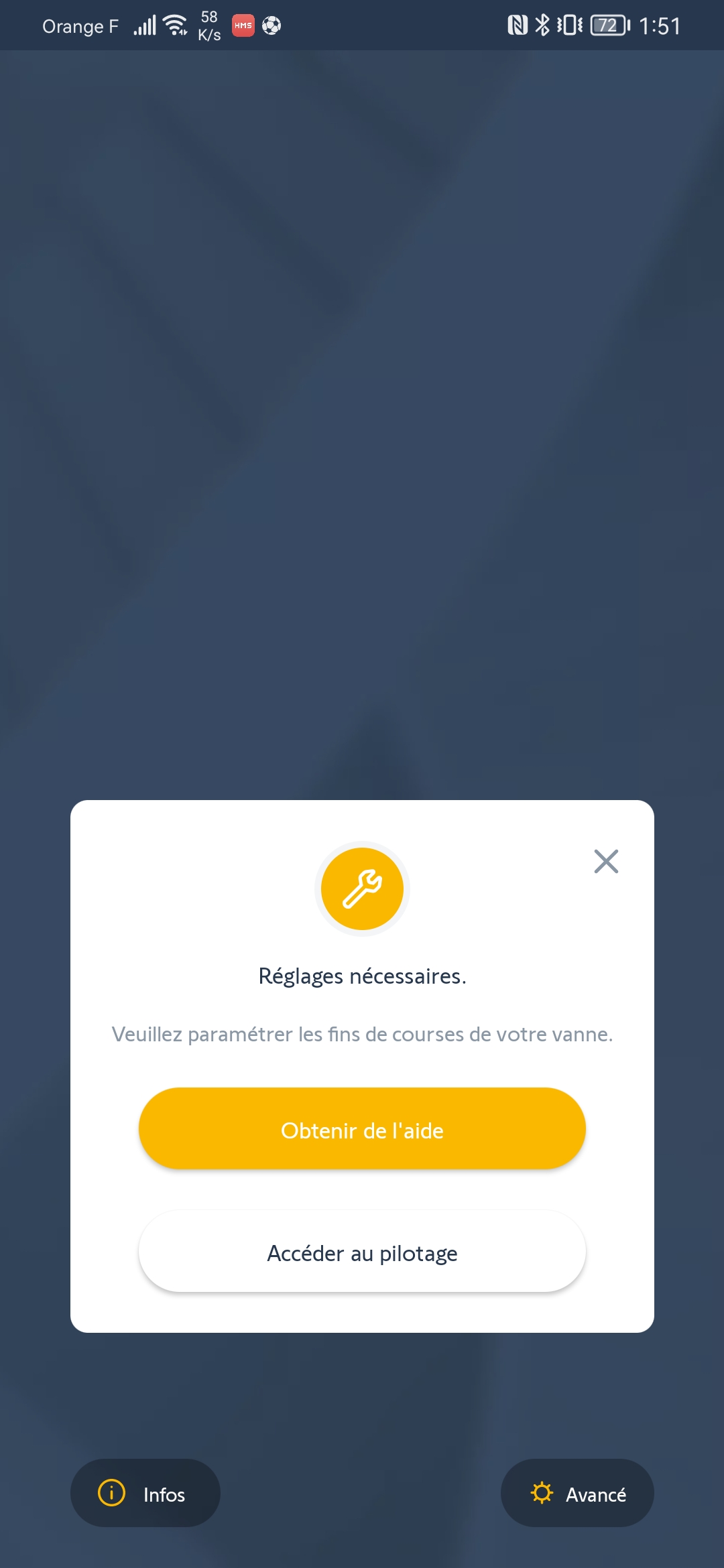Open the Infos button

pos(145,1493)
